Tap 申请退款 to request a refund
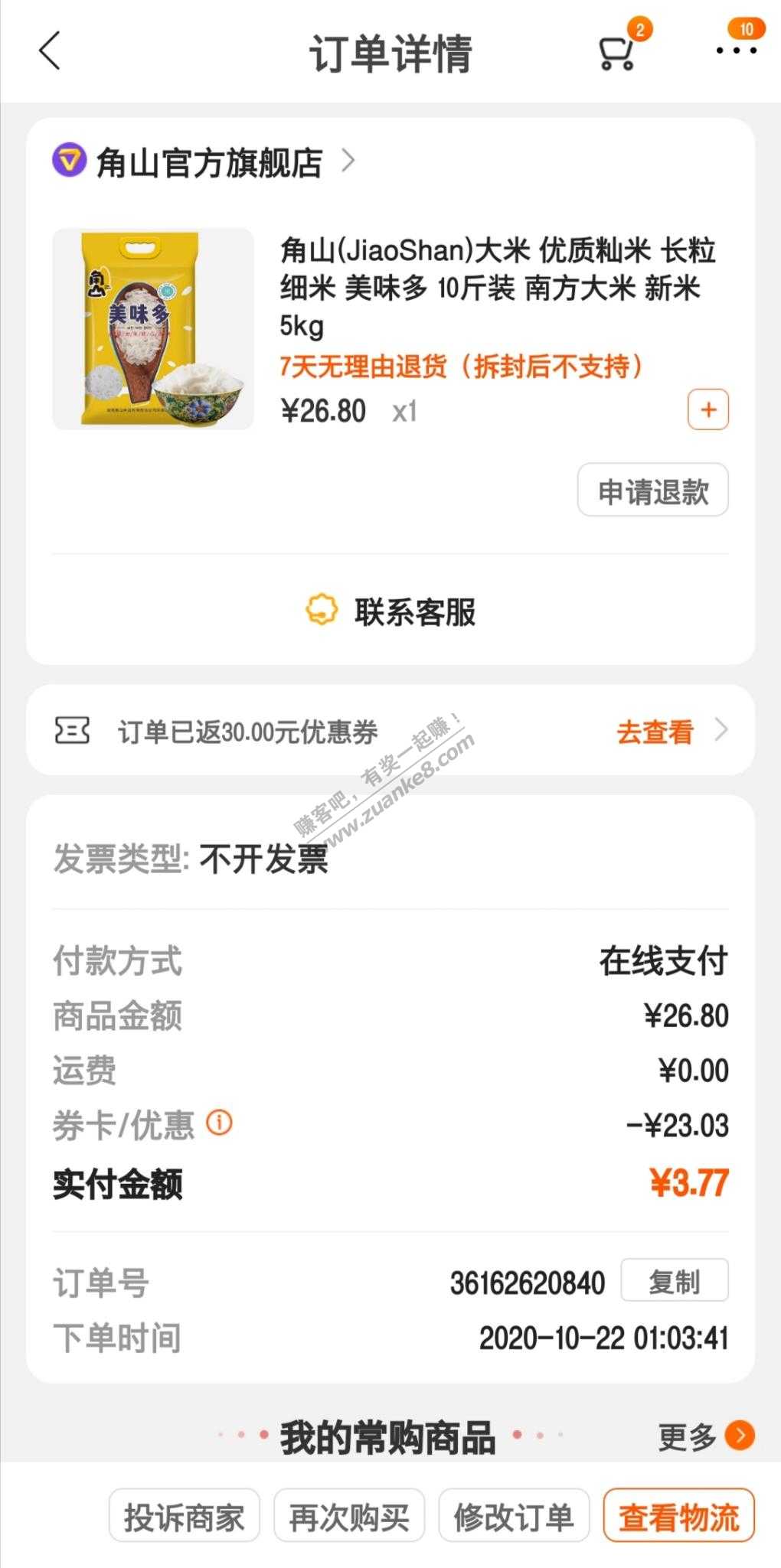Viewport: 781px width, 1568px height. [652, 491]
